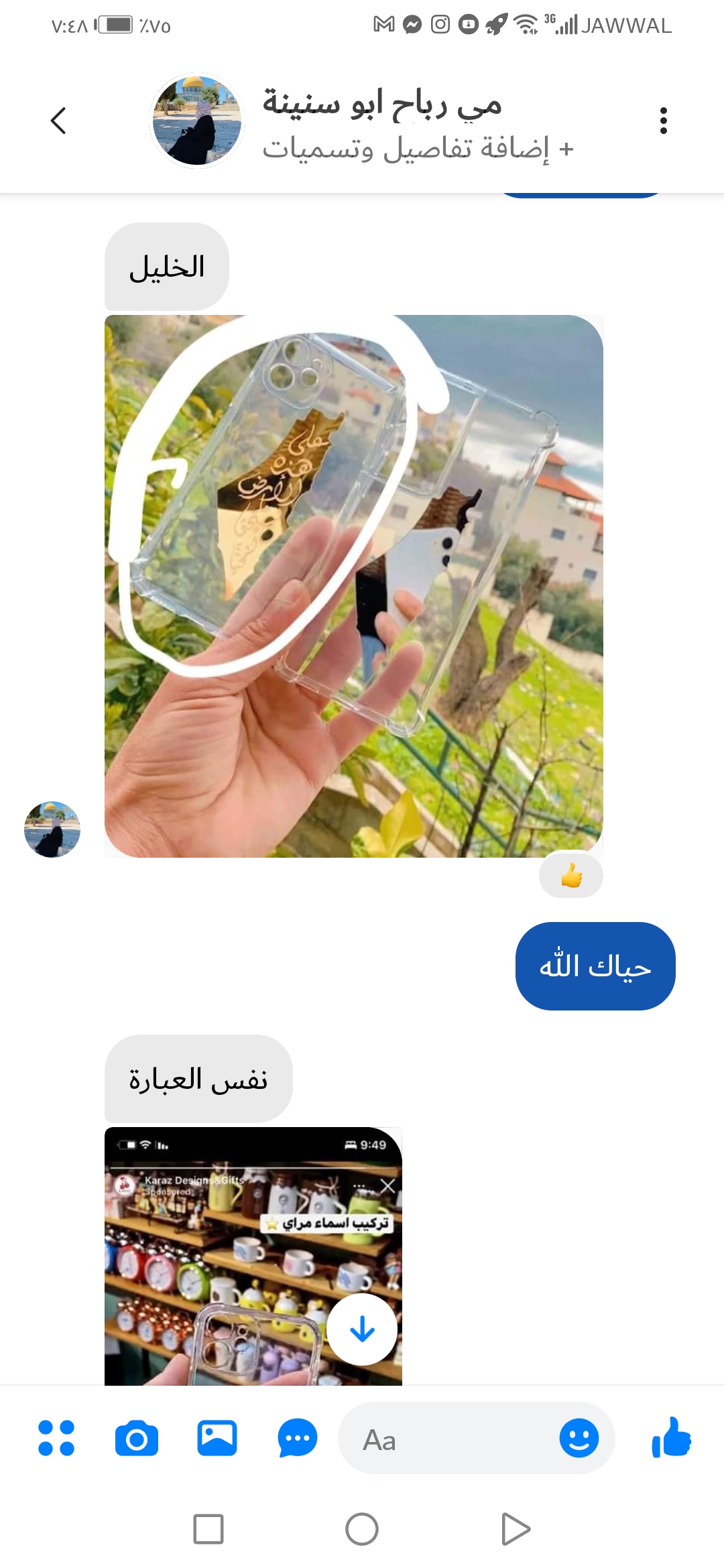Open recent apps with square button

coord(208,1529)
